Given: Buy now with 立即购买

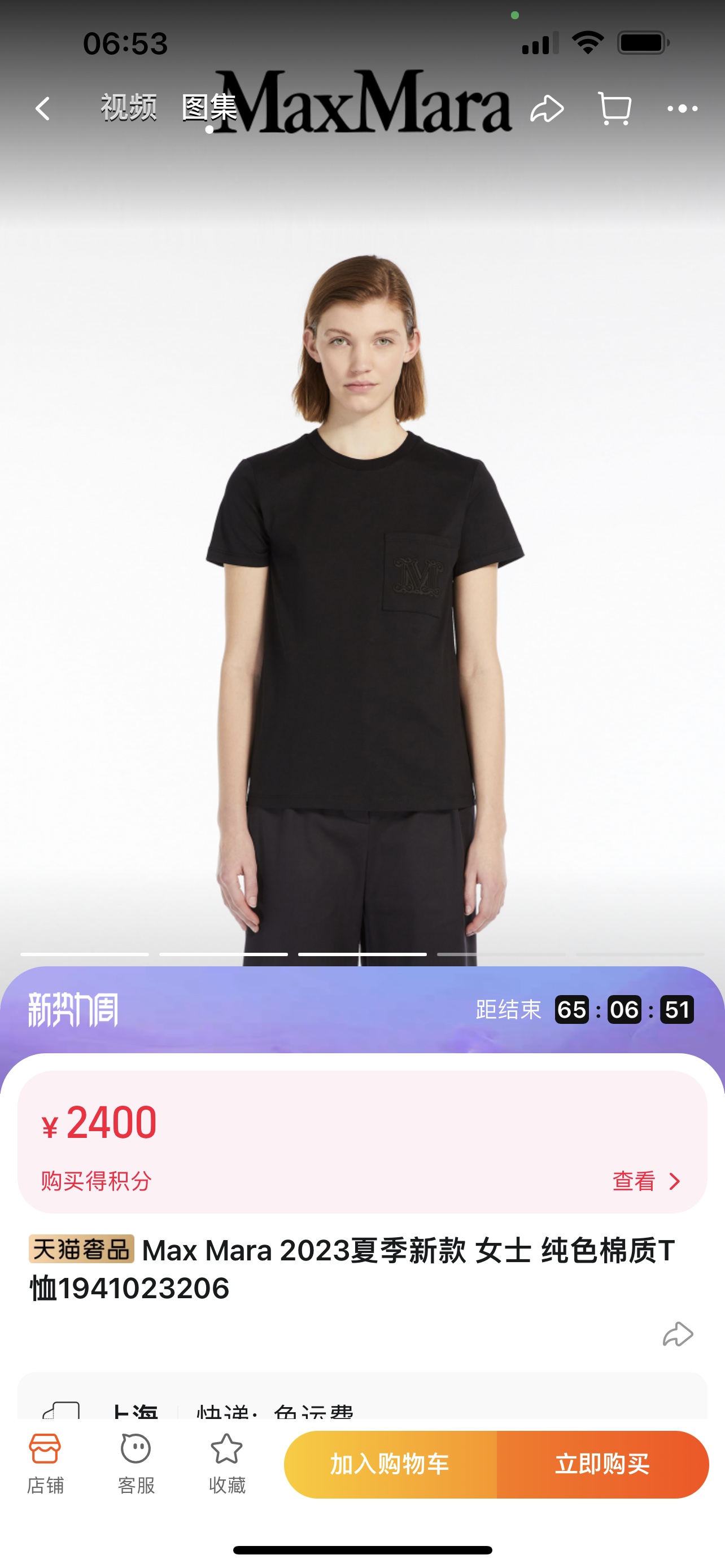Looking at the screenshot, I should [x=602, y=1464].
